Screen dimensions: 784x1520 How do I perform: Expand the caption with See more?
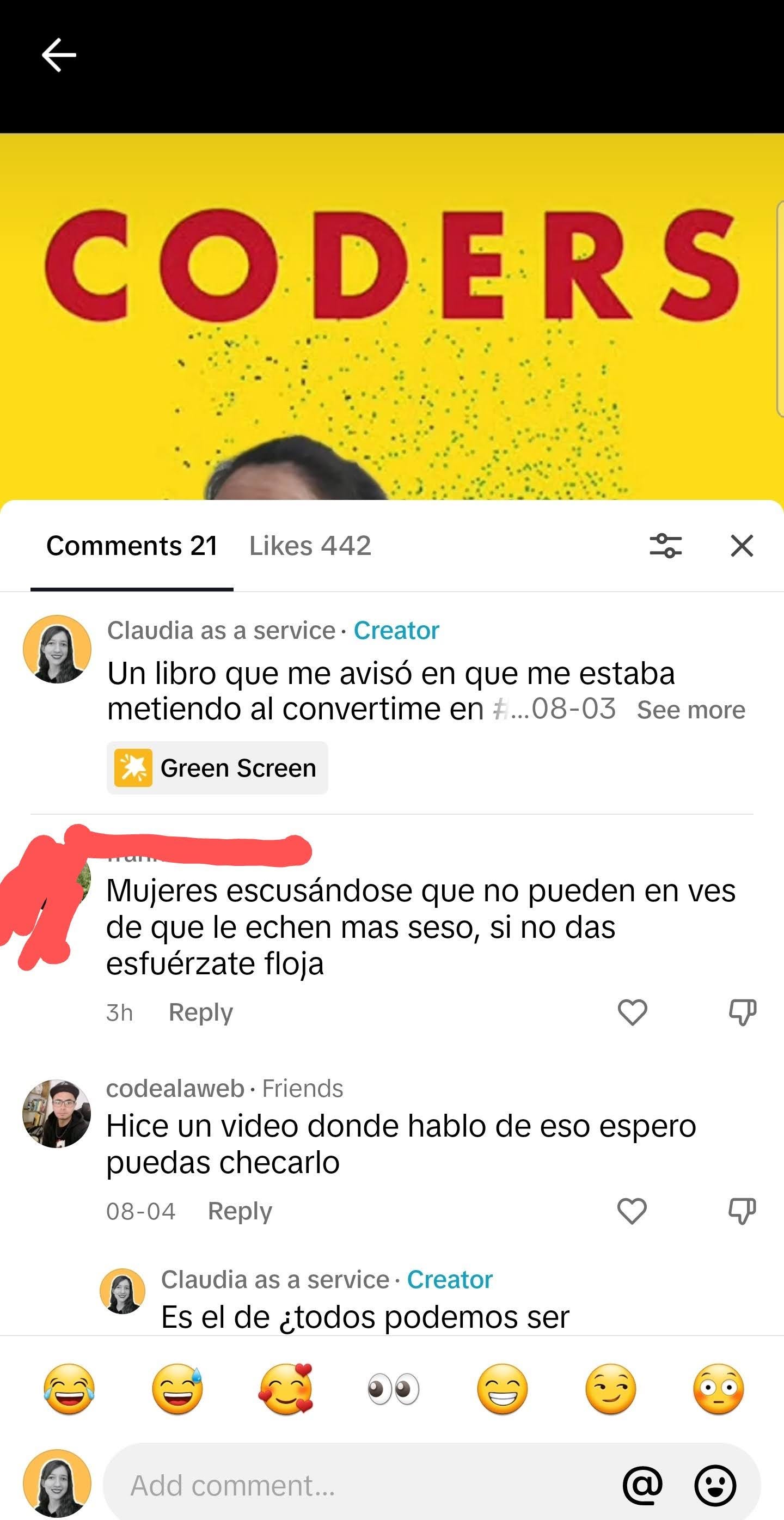tap(691, 710)
